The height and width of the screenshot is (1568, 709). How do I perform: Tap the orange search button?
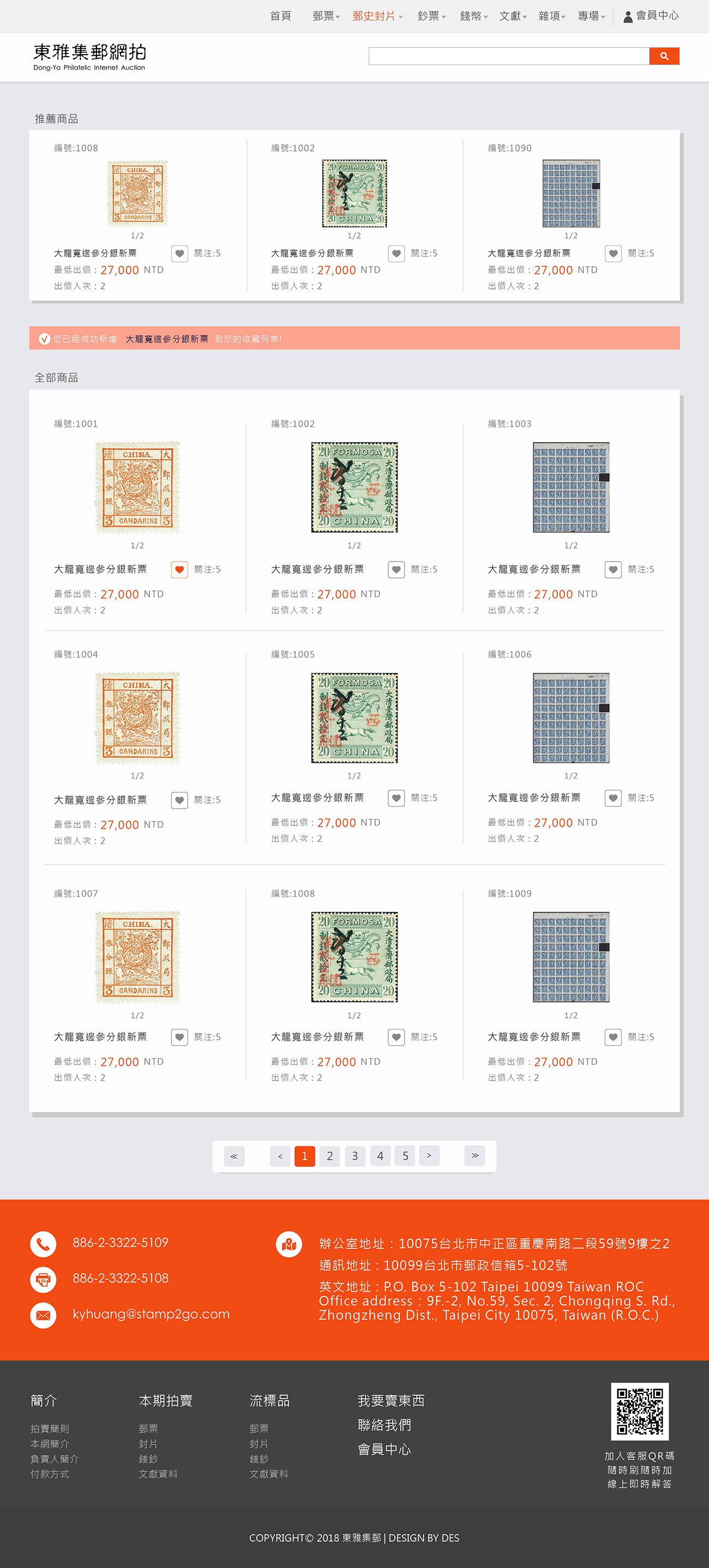(x=664, y=56)
